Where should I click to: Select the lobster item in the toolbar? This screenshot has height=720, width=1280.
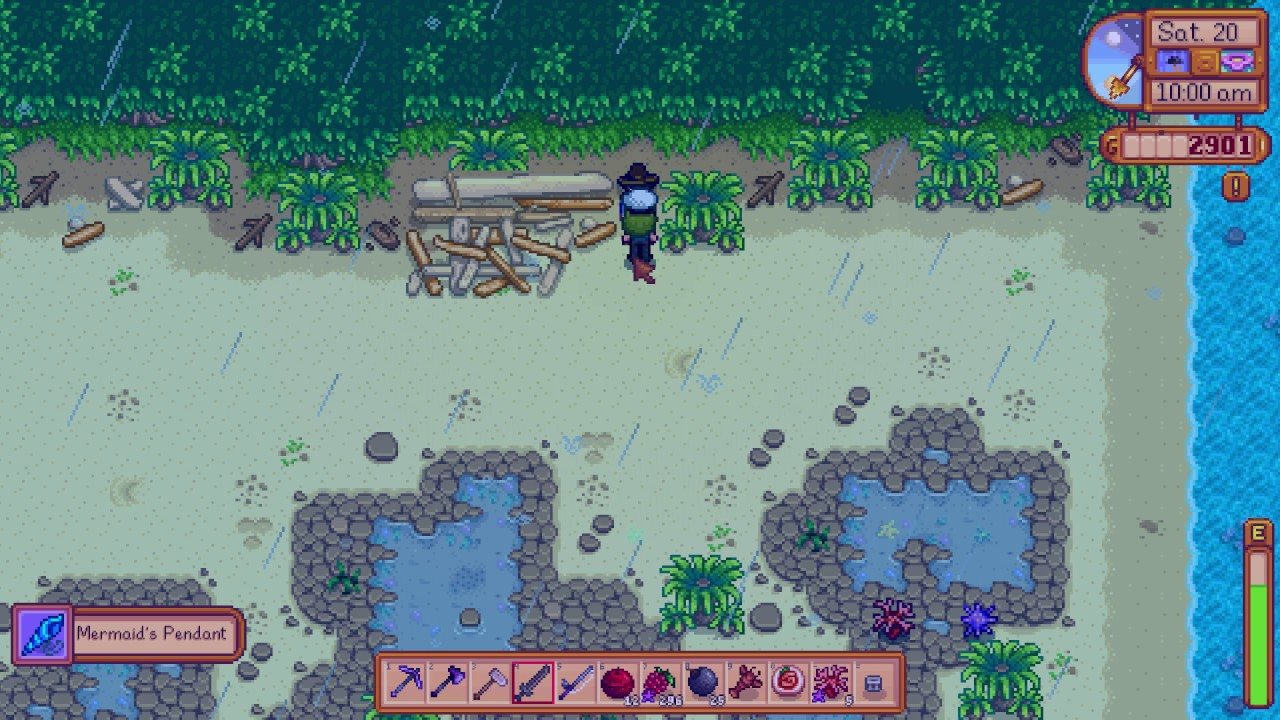click(x=745, y=683)
